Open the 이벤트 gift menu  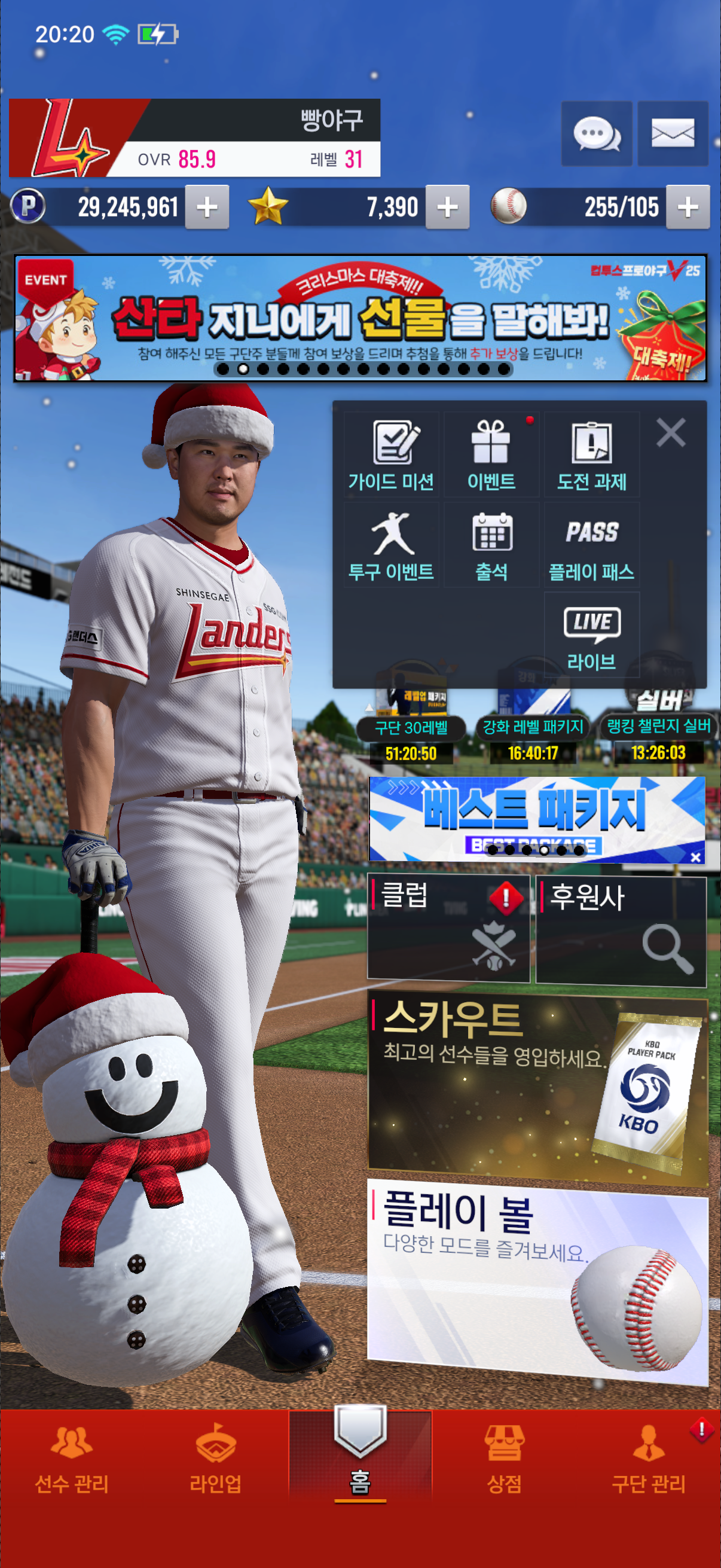point(491,454)
